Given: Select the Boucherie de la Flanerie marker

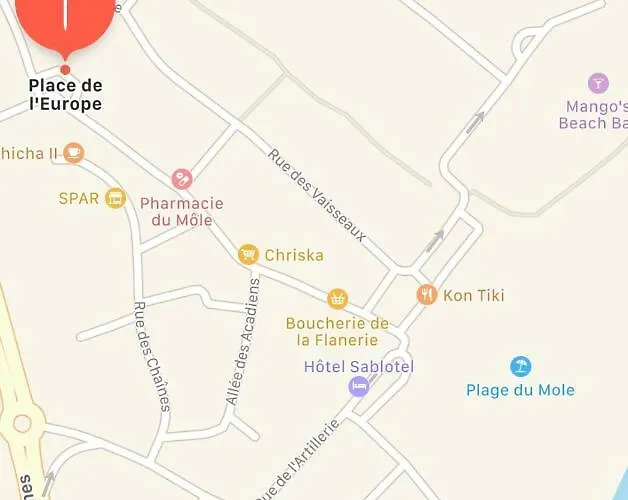Looking at the screenshot, I should 338,298.
